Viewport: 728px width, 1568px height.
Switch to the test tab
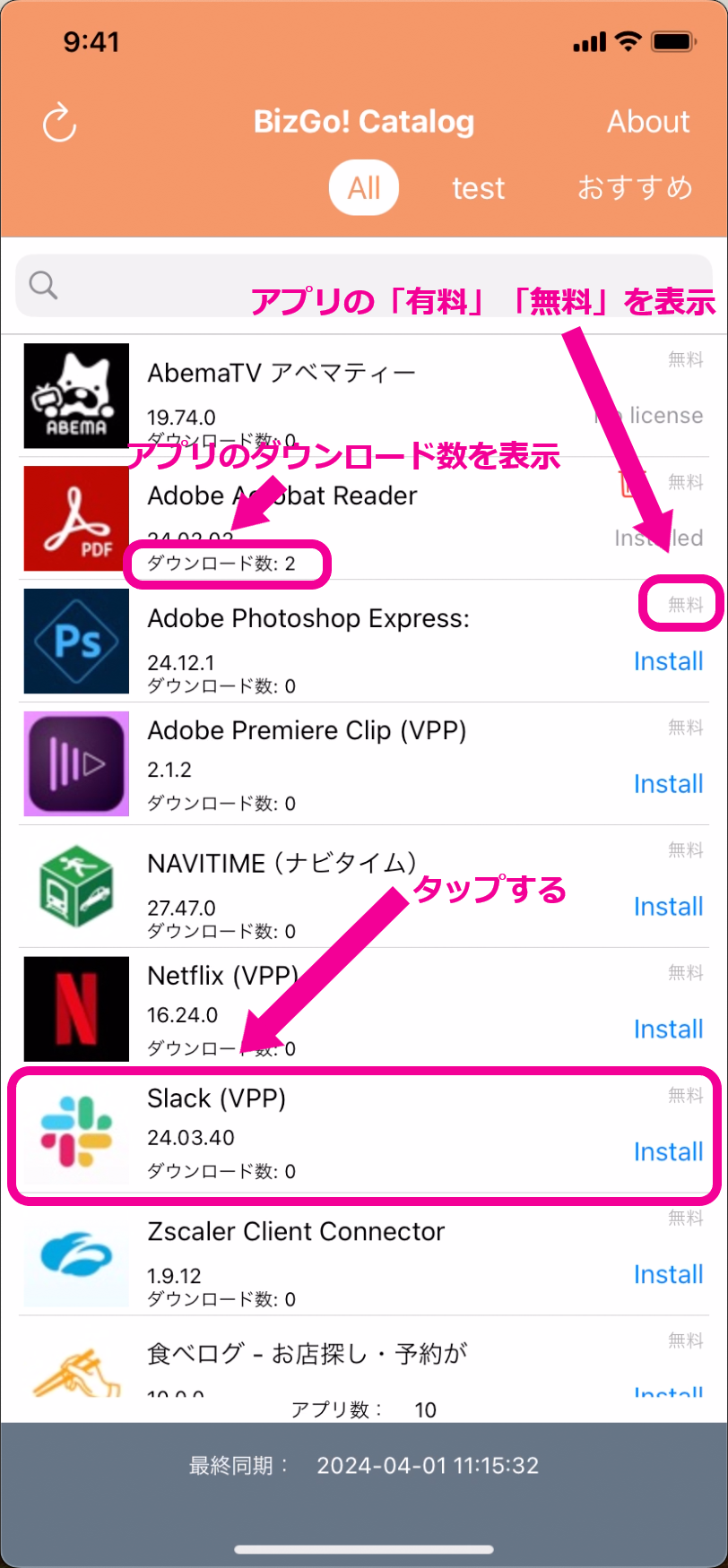(x=478, y=188)
